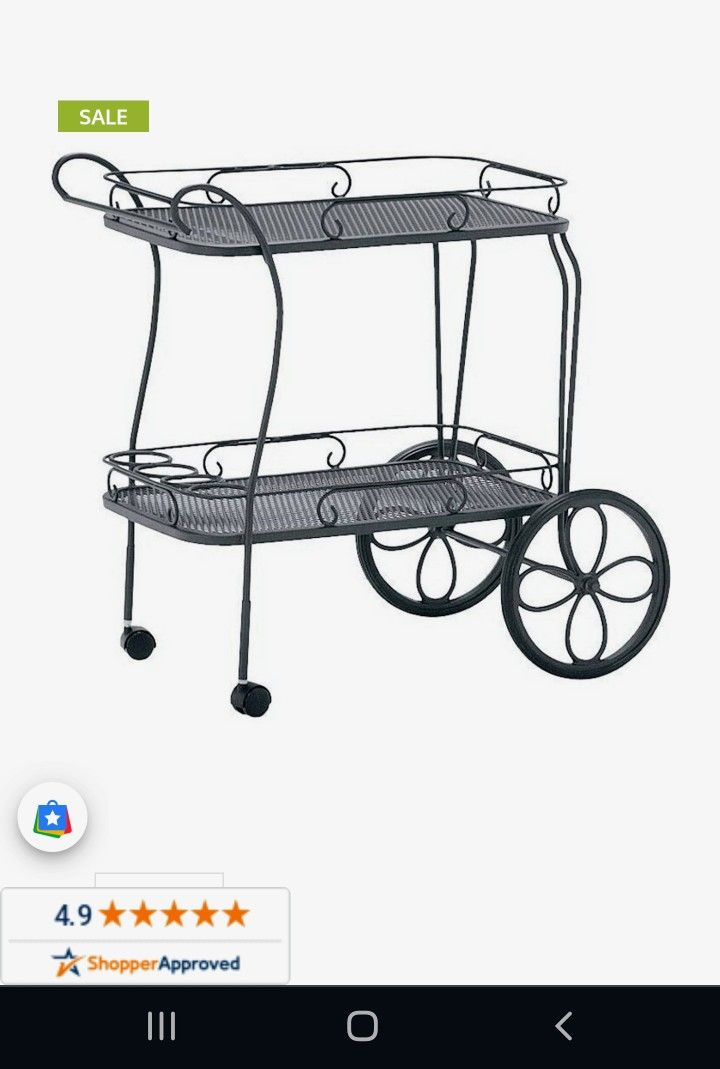Tap the floating shopping bag star button
This screenshot has width=720, height=1069.
[x=53, y=818]
